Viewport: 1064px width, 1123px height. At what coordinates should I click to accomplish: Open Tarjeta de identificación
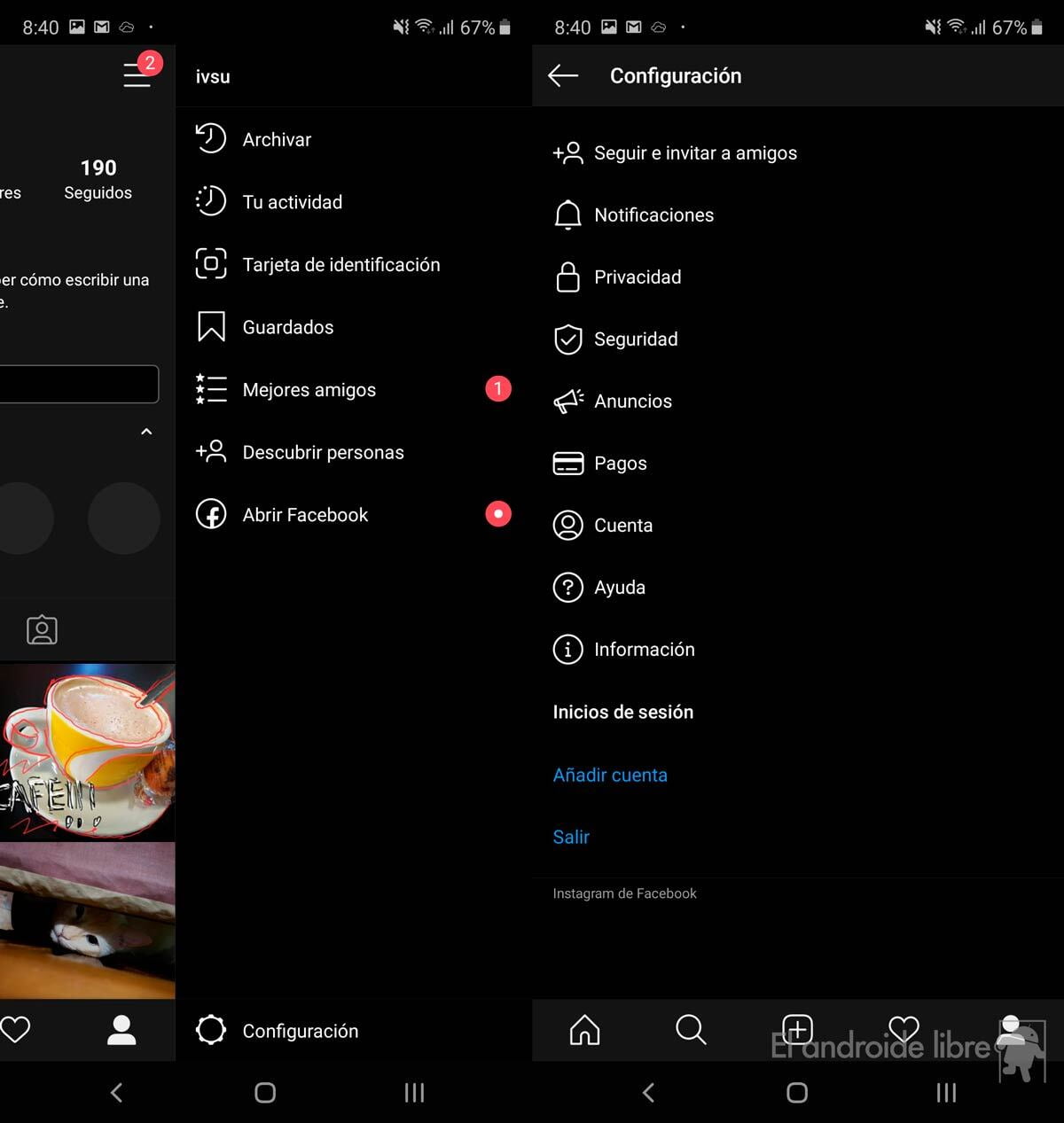pyautogui.click(x=340, y=264)
